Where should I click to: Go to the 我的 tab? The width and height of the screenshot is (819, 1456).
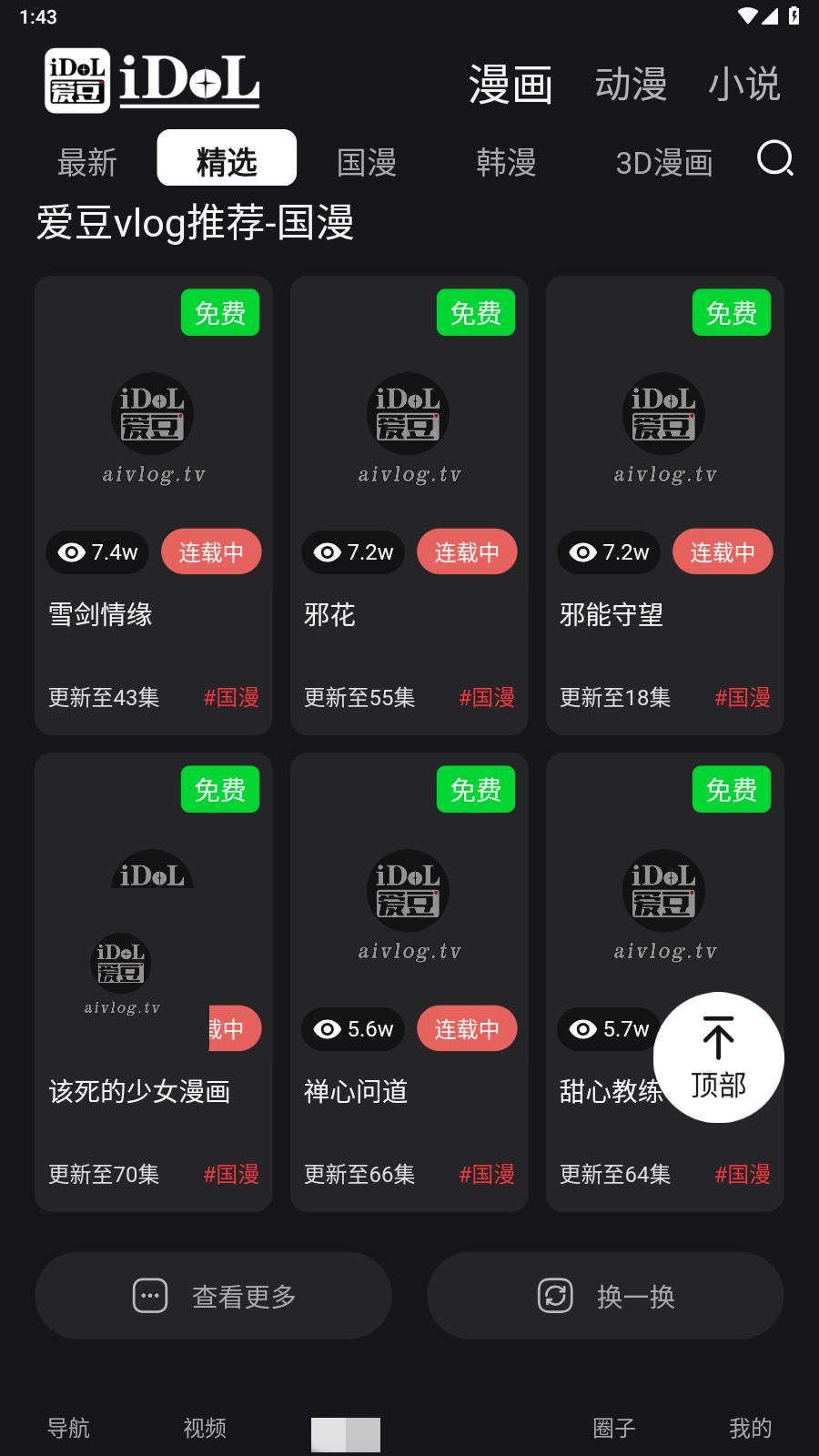tap(751, 1428)
